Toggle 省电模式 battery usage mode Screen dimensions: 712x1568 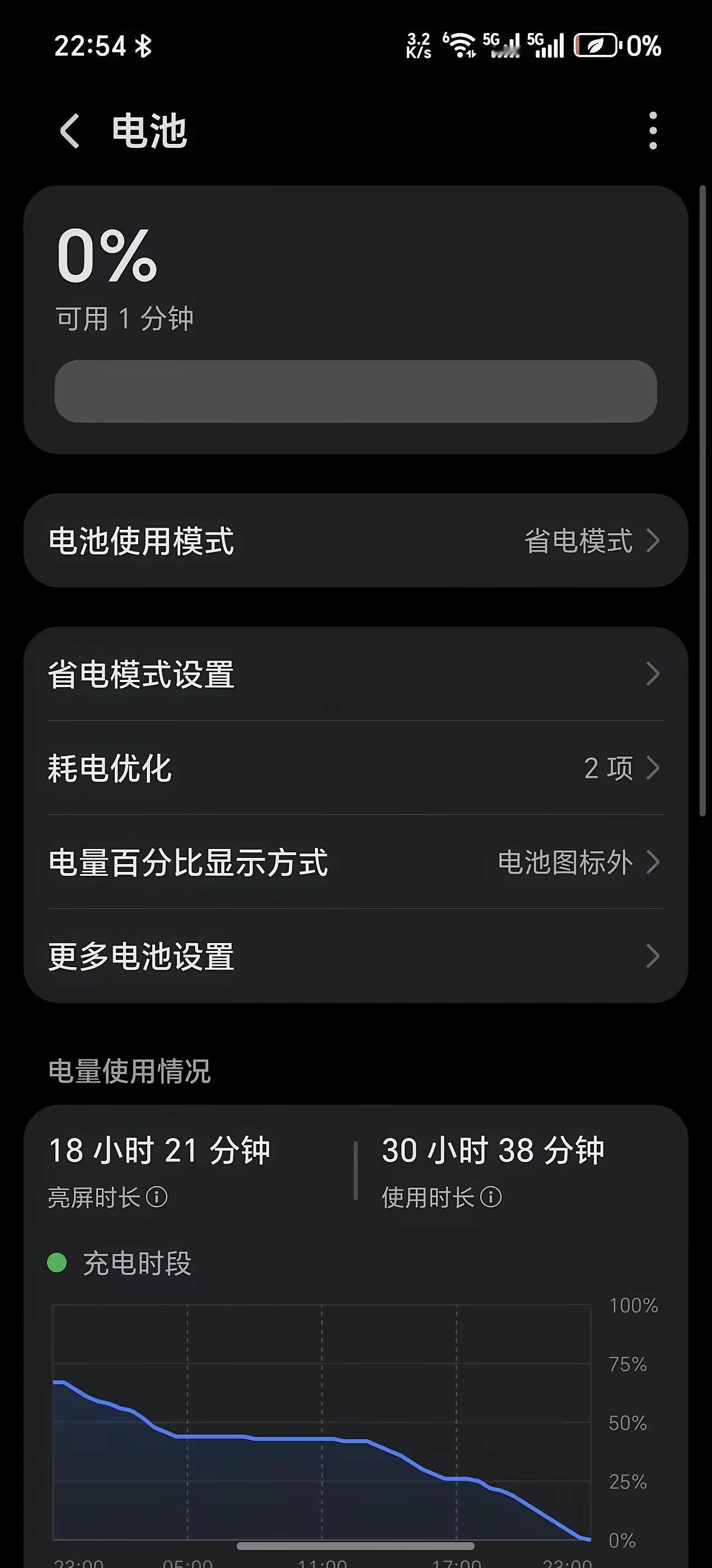coord(356,542)
